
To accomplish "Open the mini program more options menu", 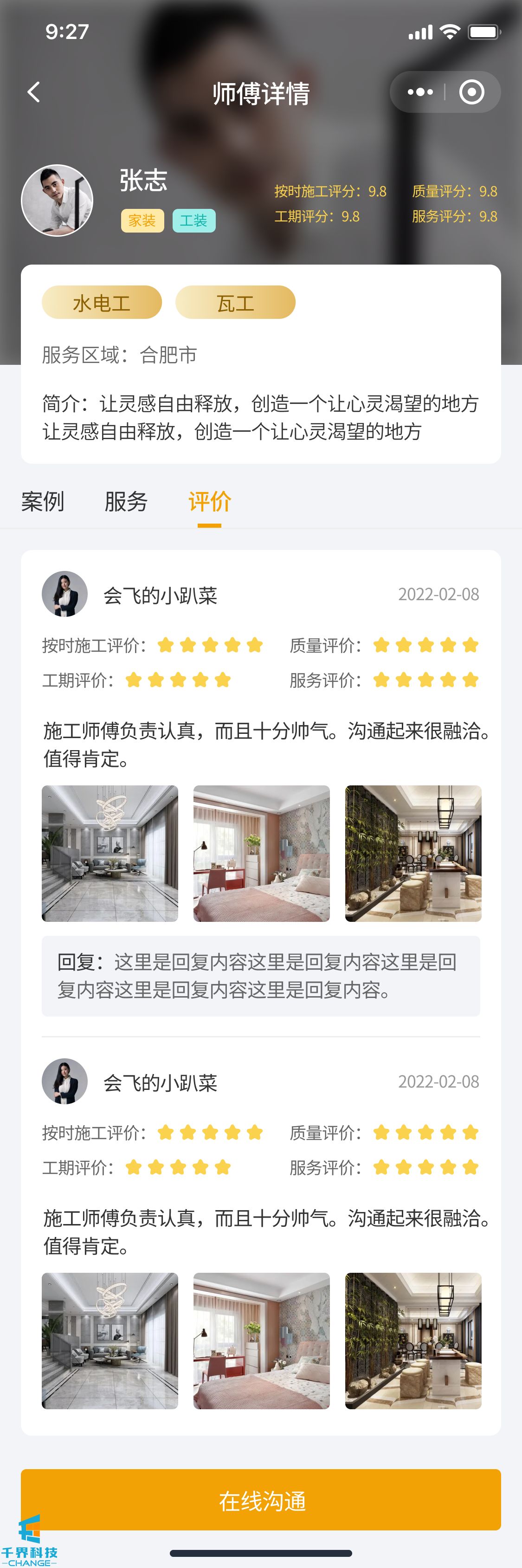I will pyautogui.click(x=420, y=92).
